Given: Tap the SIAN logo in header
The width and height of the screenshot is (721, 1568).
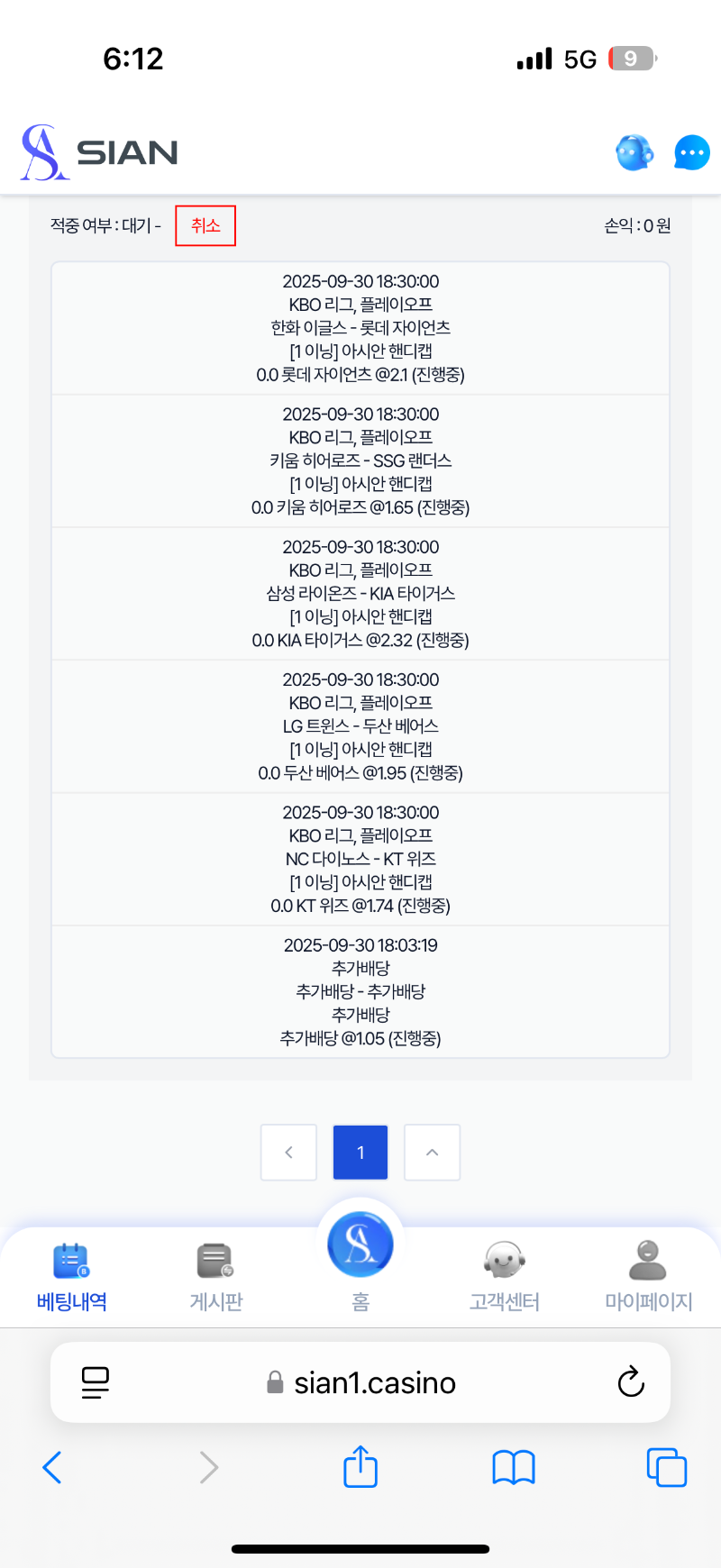Looking at the screenshot, I should pos(99,152).
